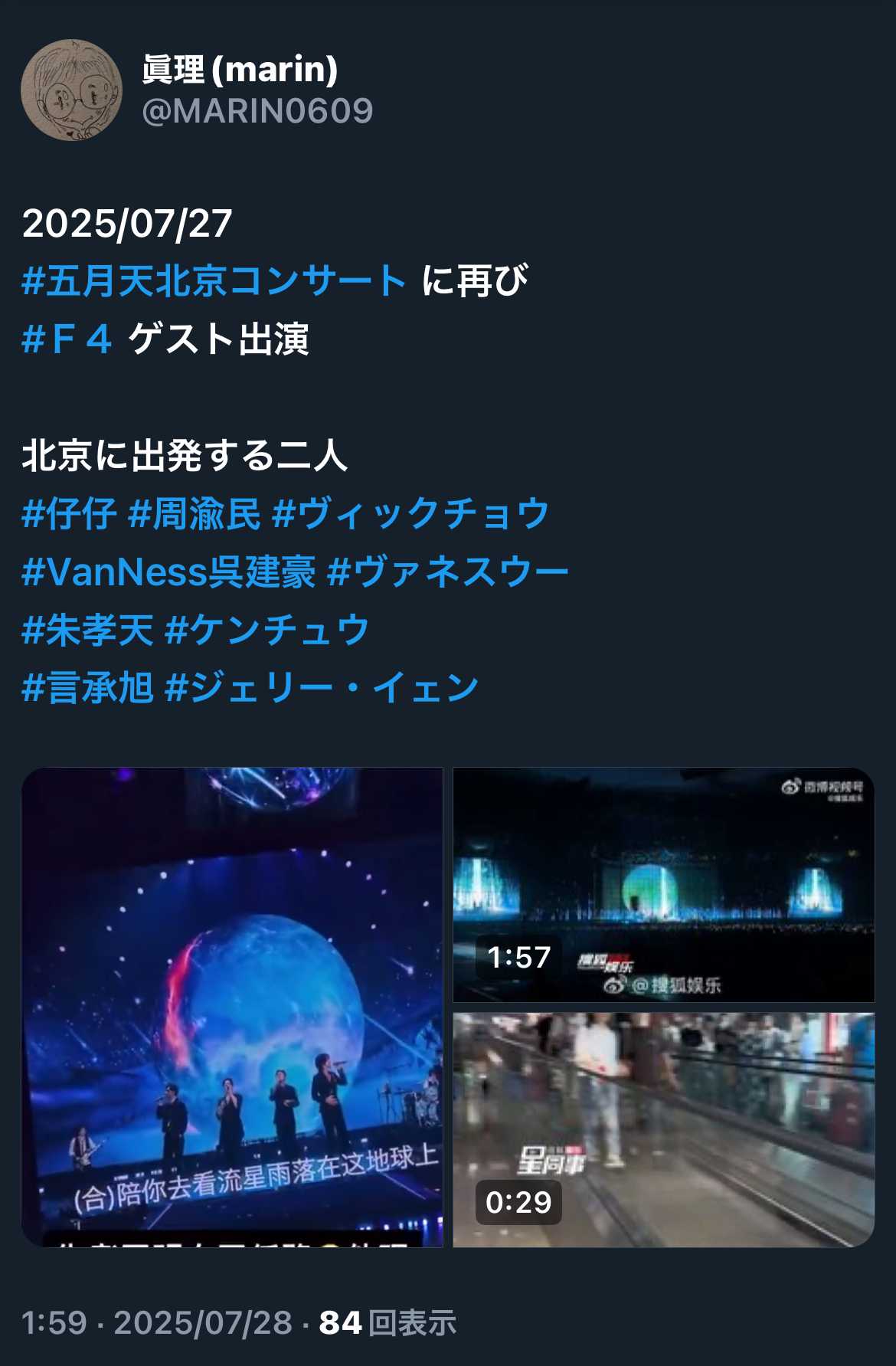The height and width of the screenshot is (1366, 896).
Task: Open marin's profile avatar
Action: (x=71, y=90)
